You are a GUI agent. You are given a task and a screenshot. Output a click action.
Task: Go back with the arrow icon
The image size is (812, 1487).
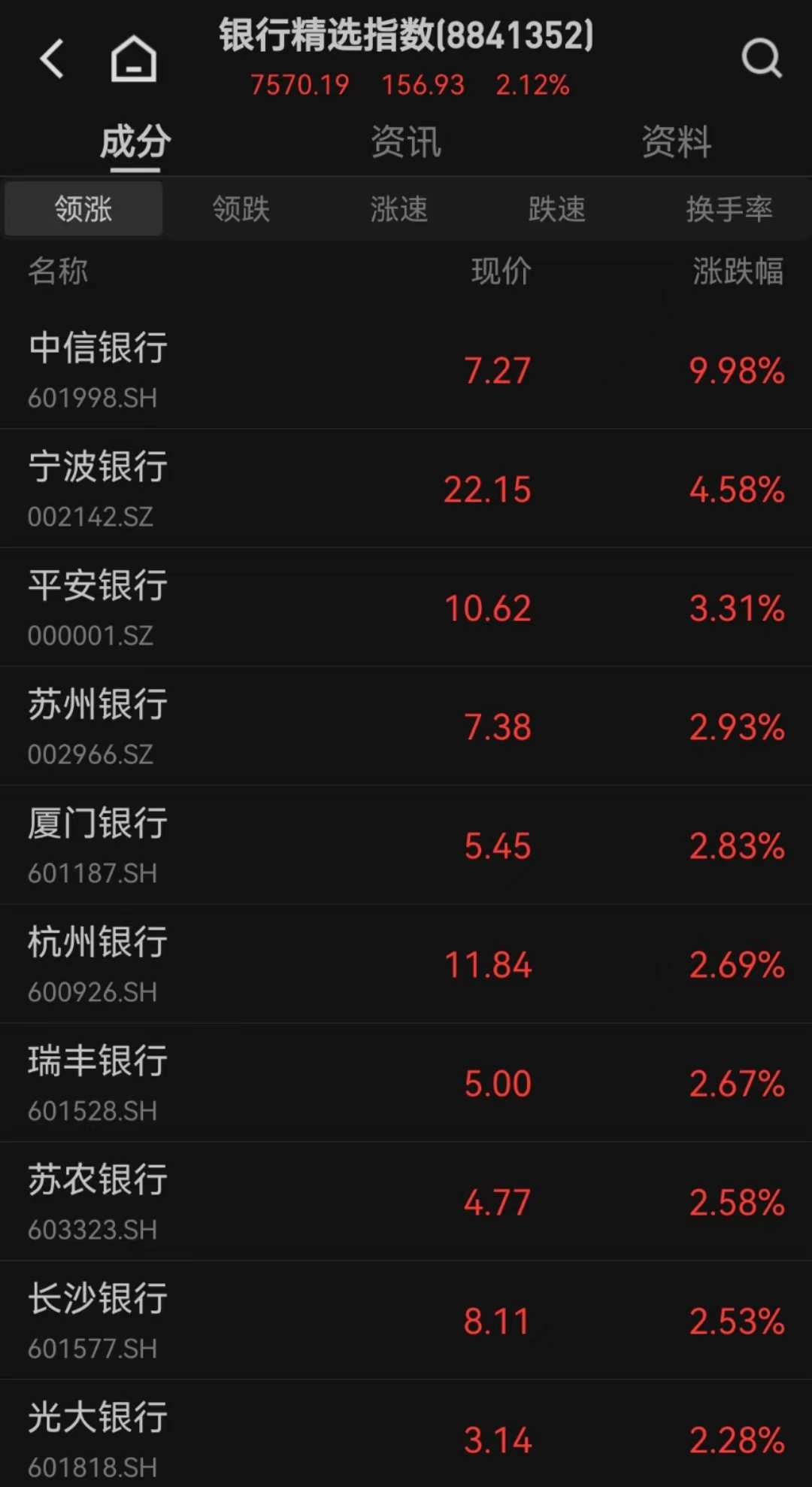click(51, 59)
